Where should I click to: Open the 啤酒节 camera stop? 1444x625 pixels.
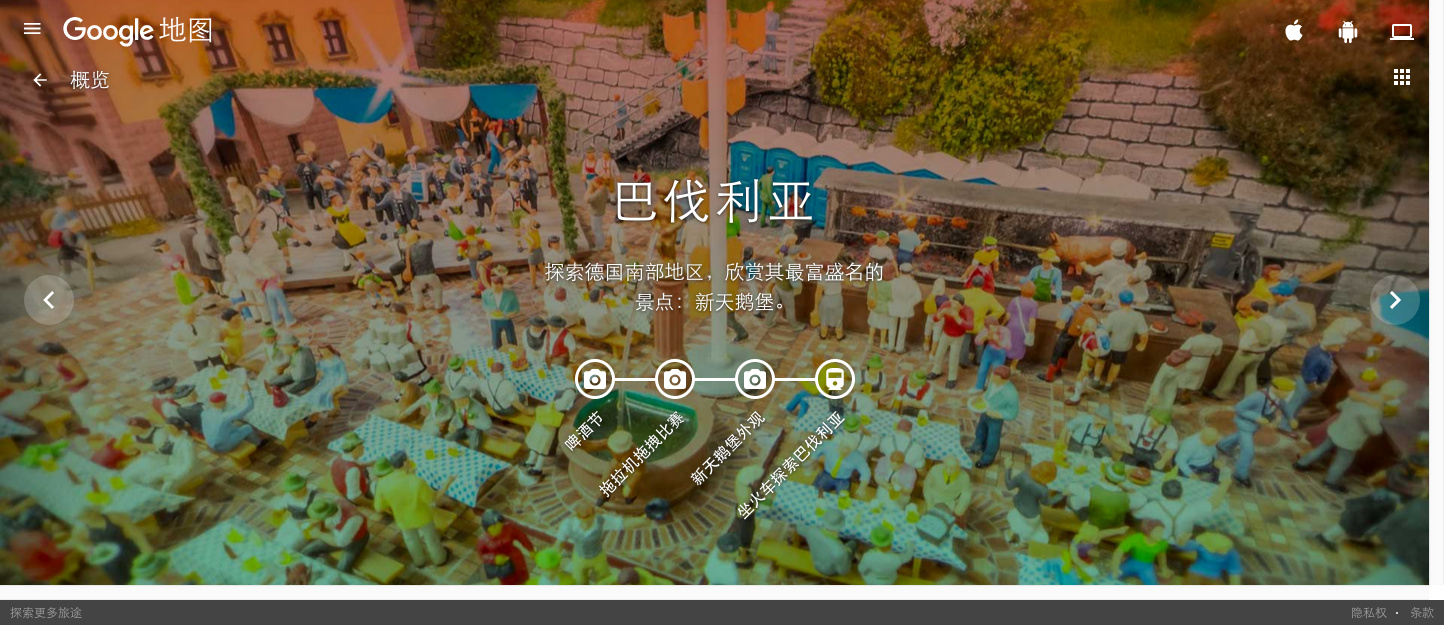point(595,379)
